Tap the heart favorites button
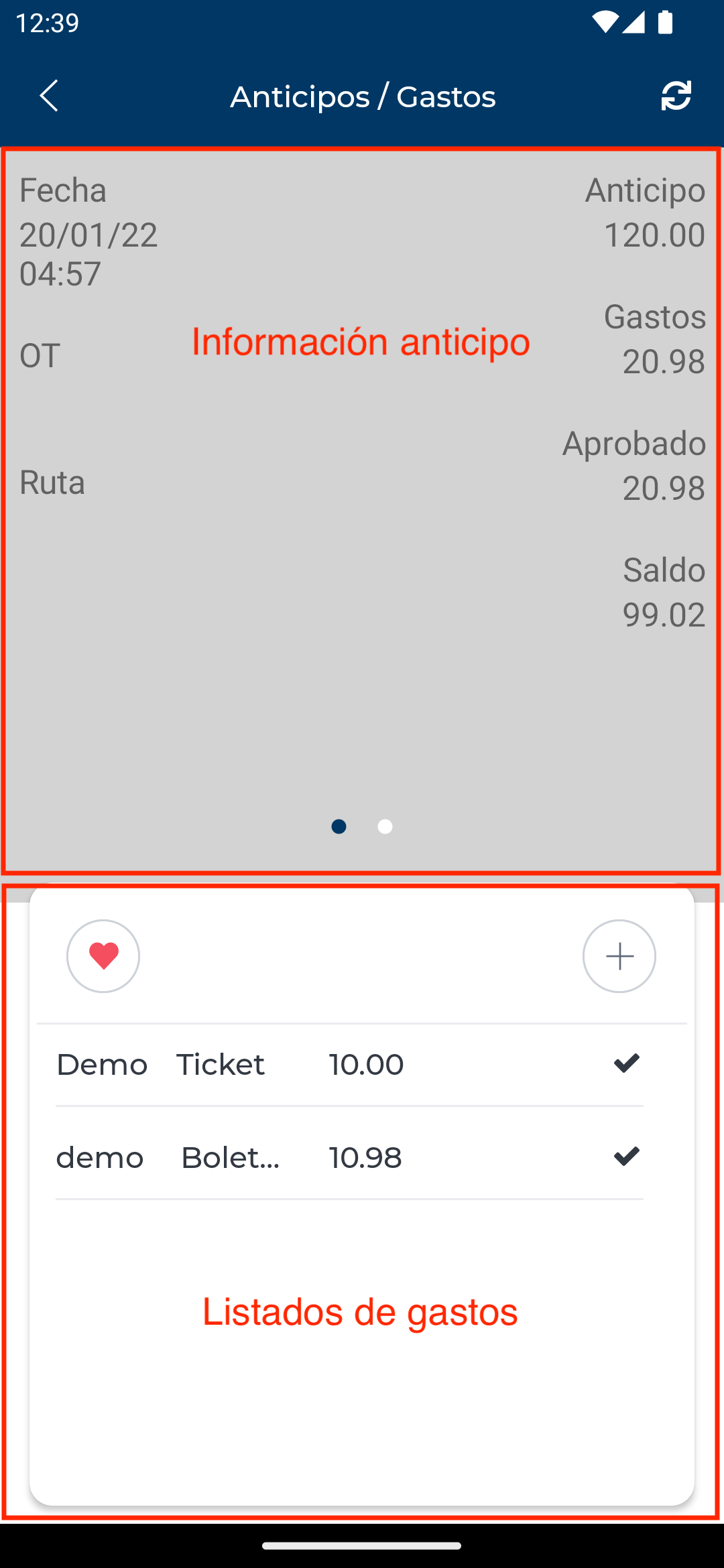The image size is (724, 1568). click(103, 956)
